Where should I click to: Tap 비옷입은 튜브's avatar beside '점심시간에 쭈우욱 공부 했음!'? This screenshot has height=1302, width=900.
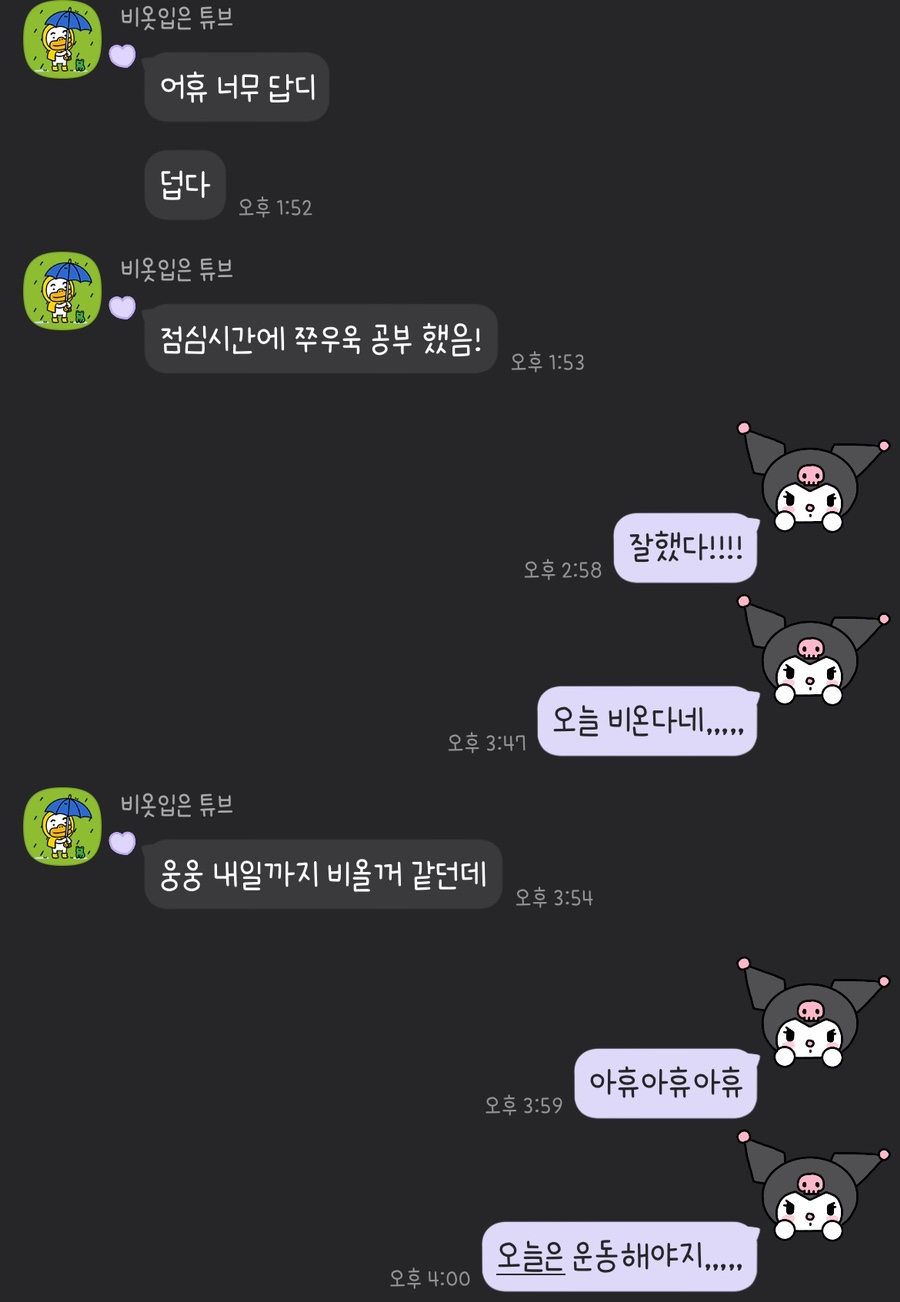pos(63,290)
